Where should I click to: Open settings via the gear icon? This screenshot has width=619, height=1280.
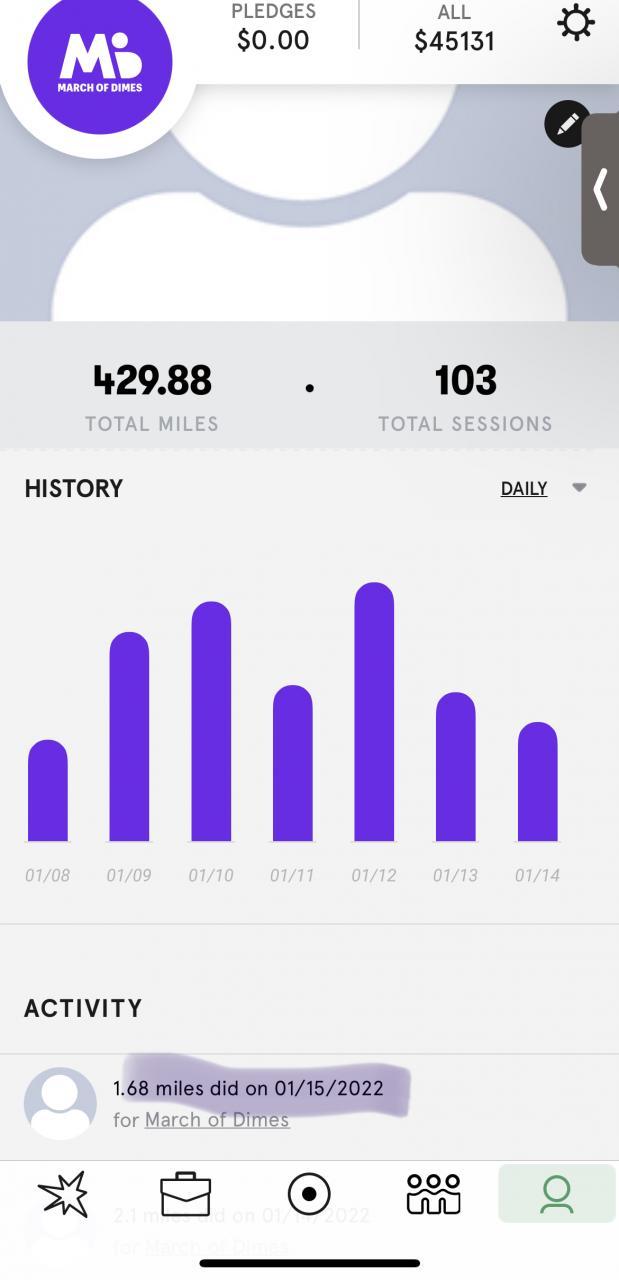pos(576,23)
